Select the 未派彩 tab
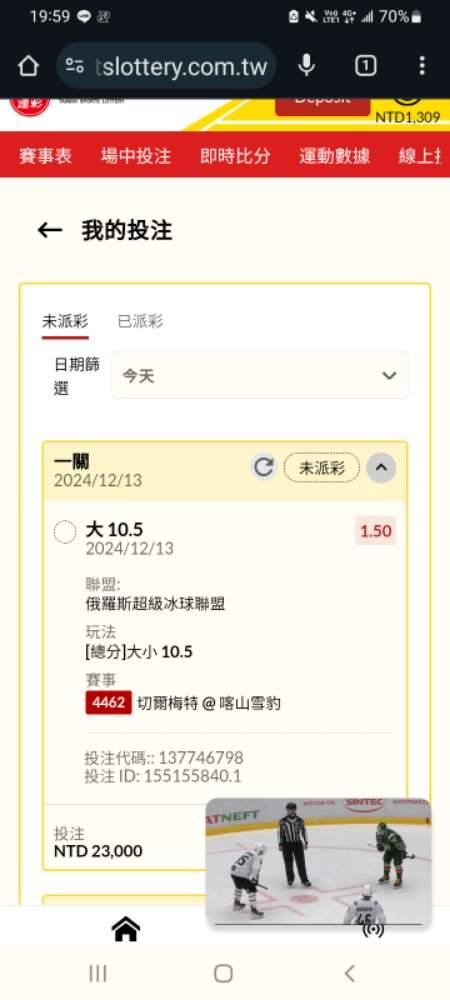450x1000 pixels. [65, 322]
